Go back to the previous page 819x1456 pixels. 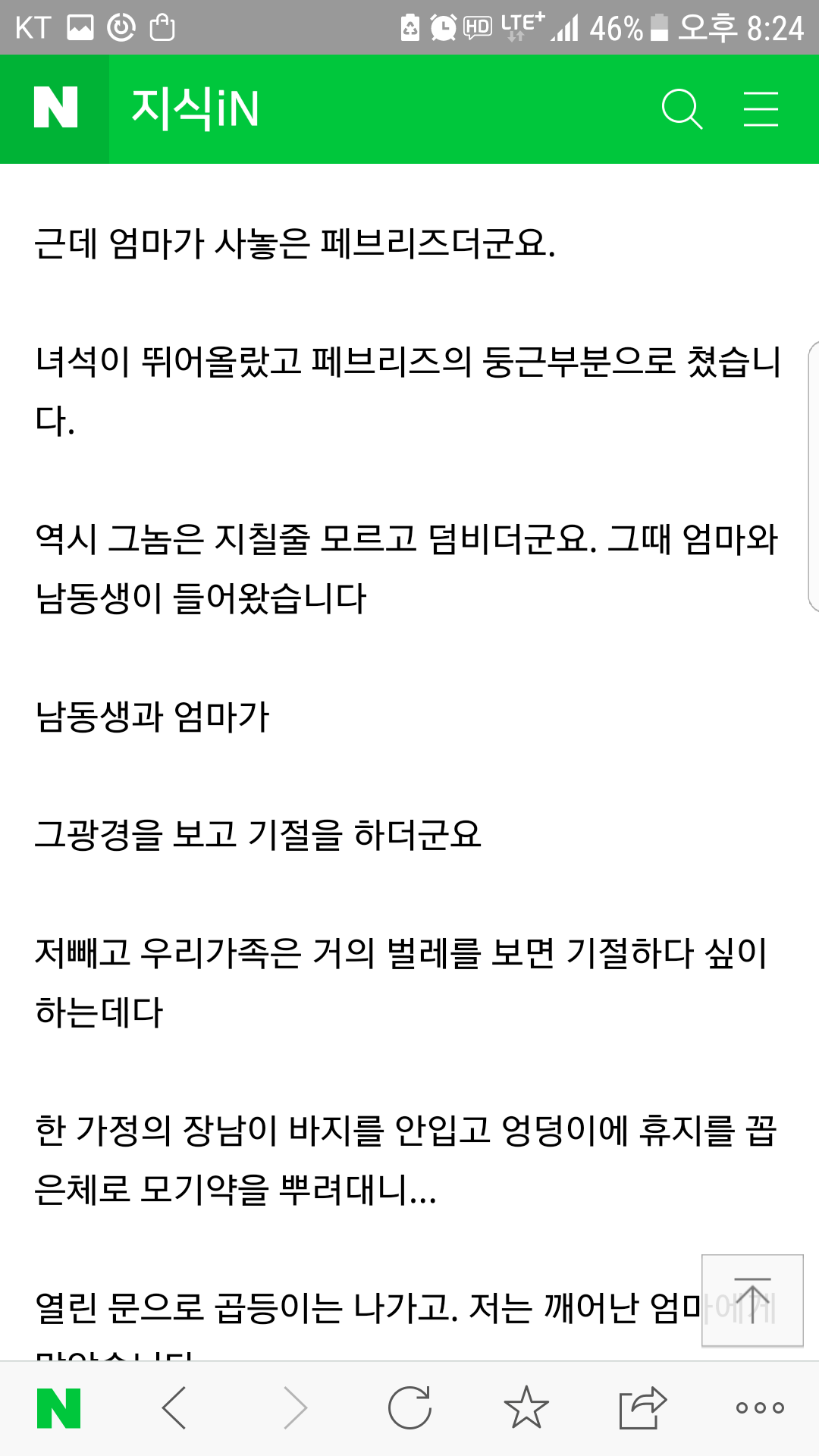click(174, 1408)
